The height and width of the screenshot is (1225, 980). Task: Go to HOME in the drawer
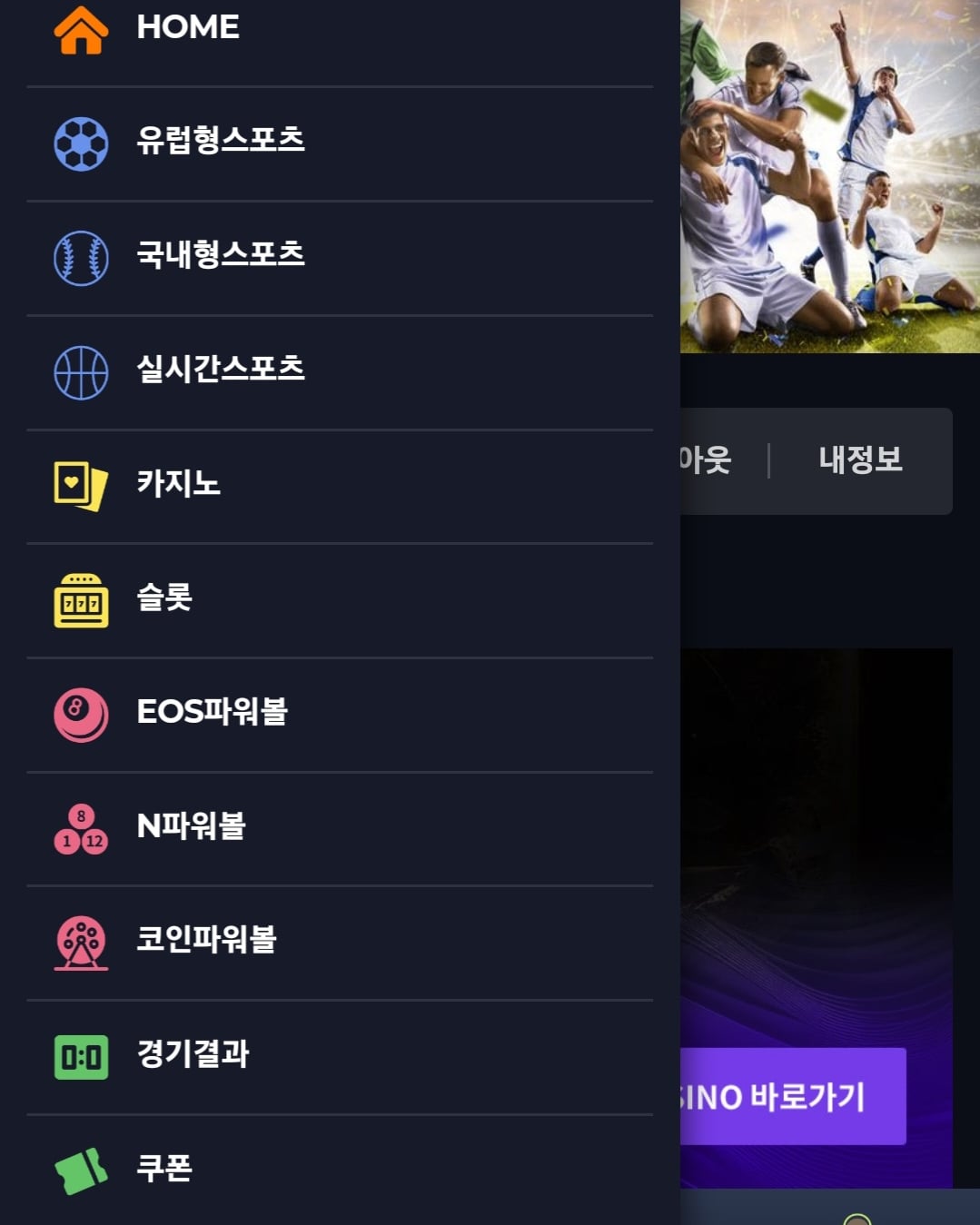[x=188, y=28]
